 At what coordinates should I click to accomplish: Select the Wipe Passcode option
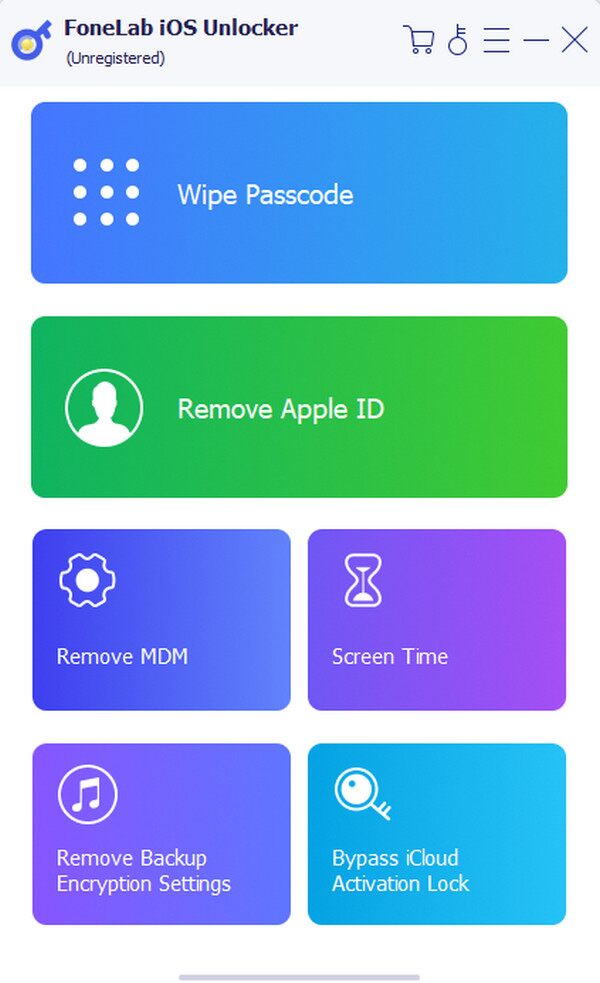click(x=299, y=193)
